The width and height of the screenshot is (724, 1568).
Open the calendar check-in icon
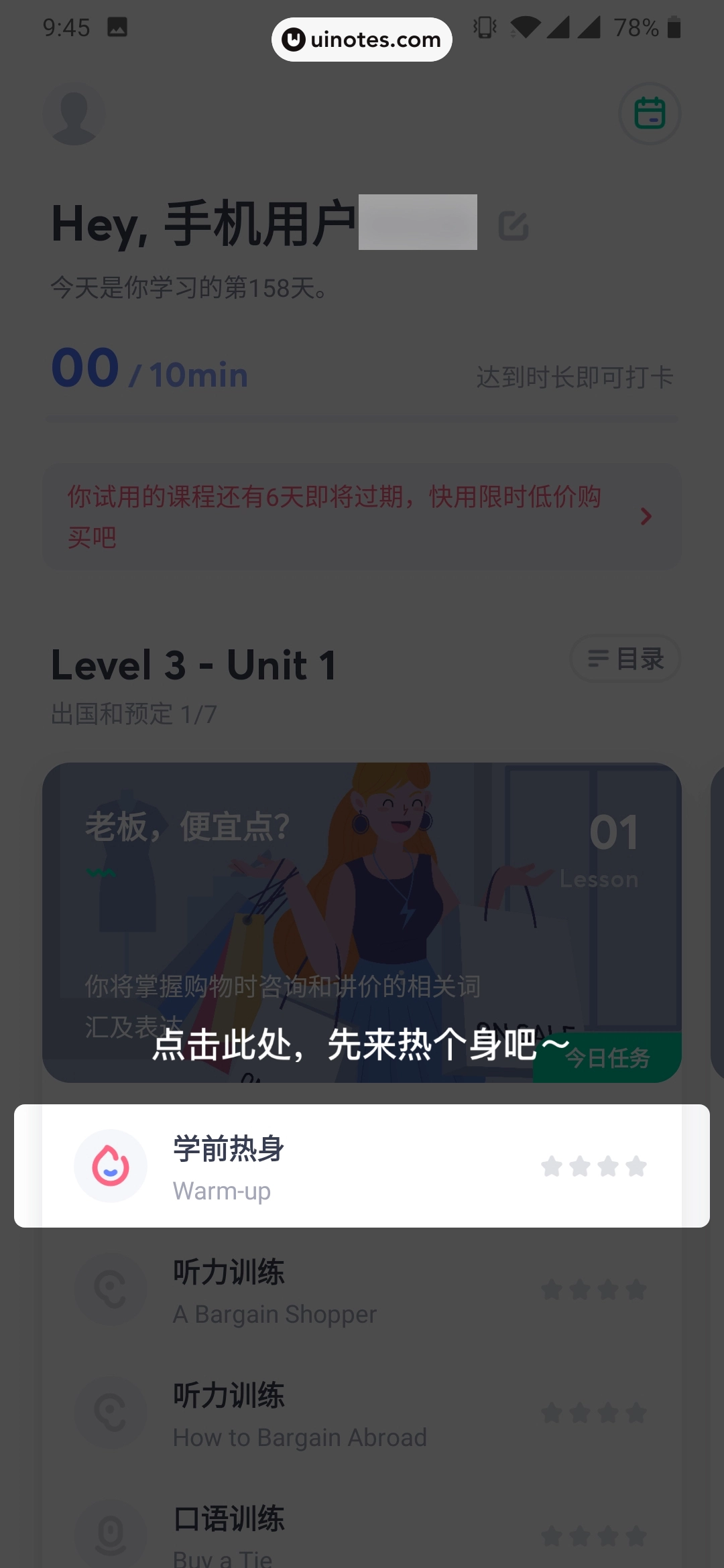(x=649, y=113)
